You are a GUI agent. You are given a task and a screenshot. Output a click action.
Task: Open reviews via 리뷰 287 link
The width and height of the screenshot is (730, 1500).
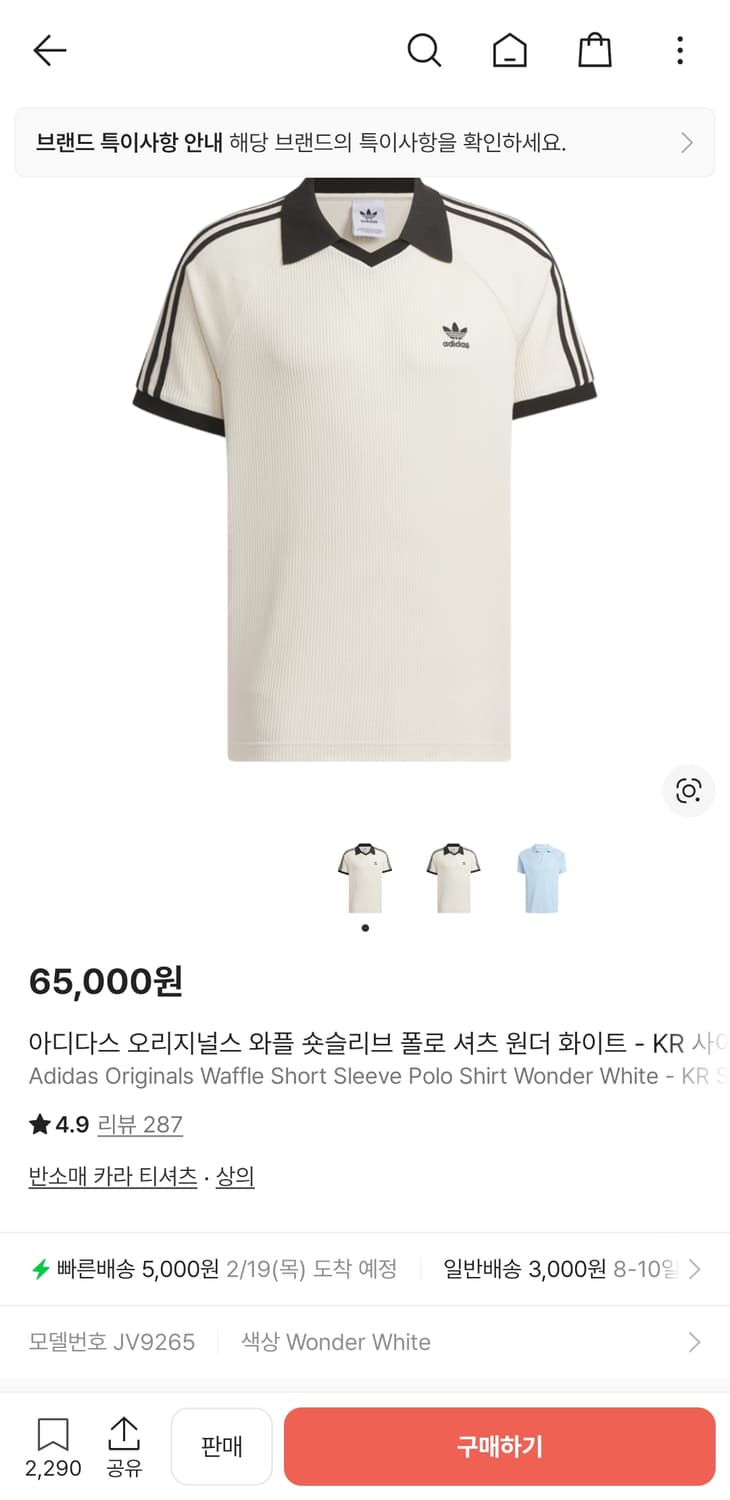(141, 1125)
